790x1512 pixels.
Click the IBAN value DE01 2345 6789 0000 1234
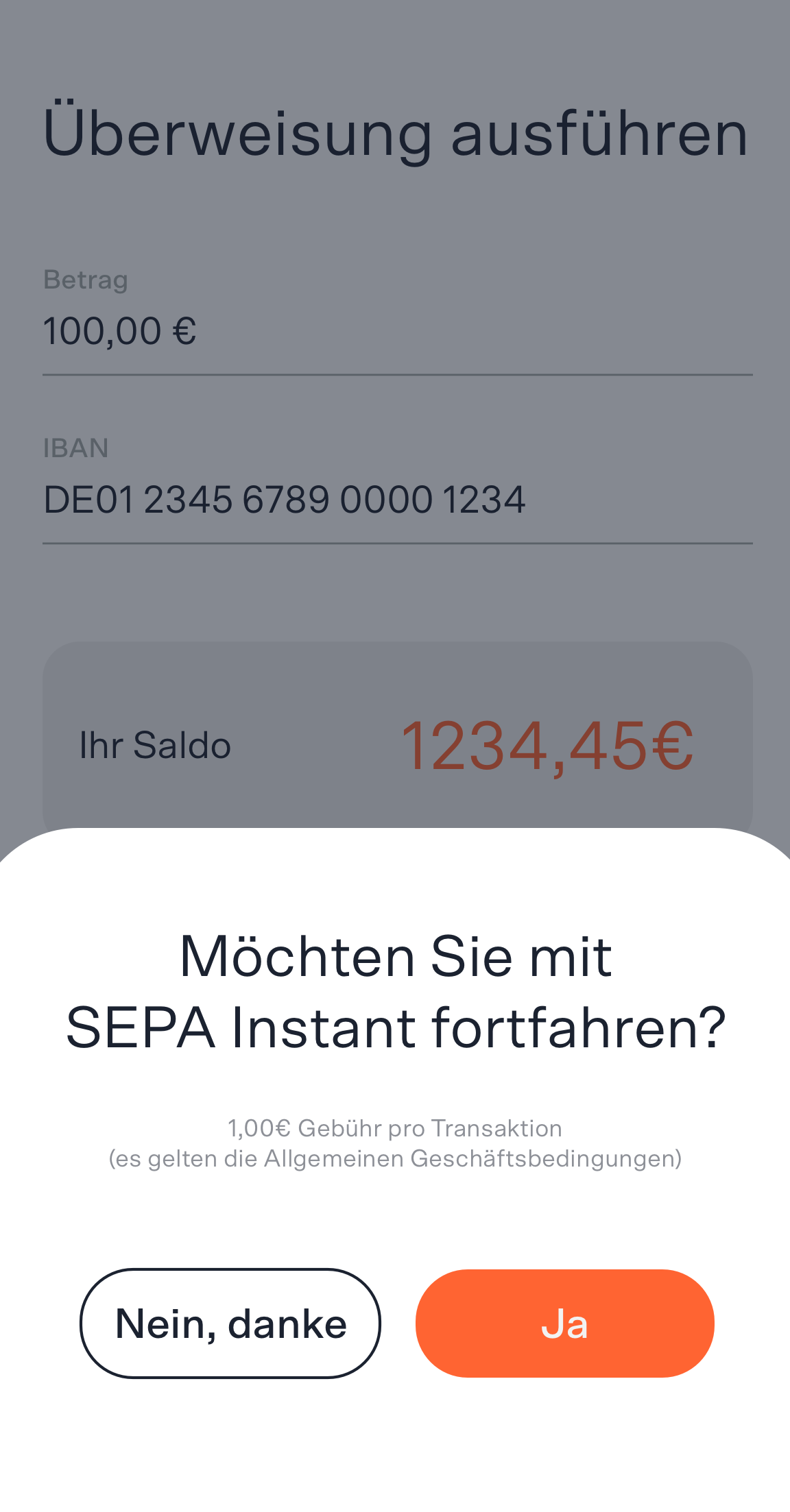tap(284, 500)
